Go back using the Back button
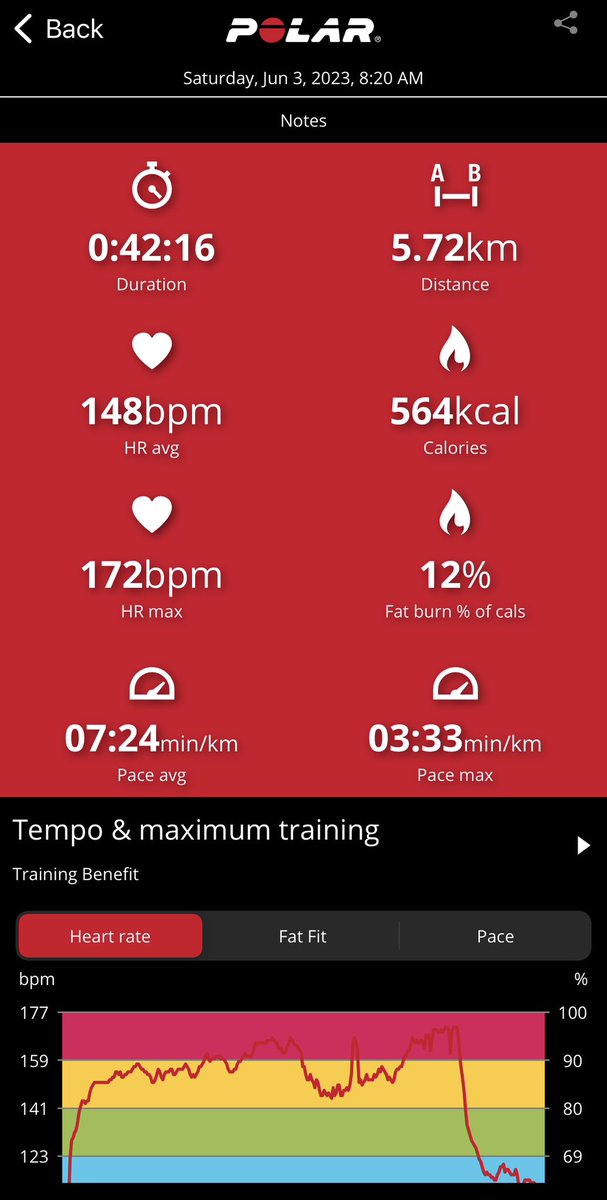607x1200 pixels. (58, 29)
